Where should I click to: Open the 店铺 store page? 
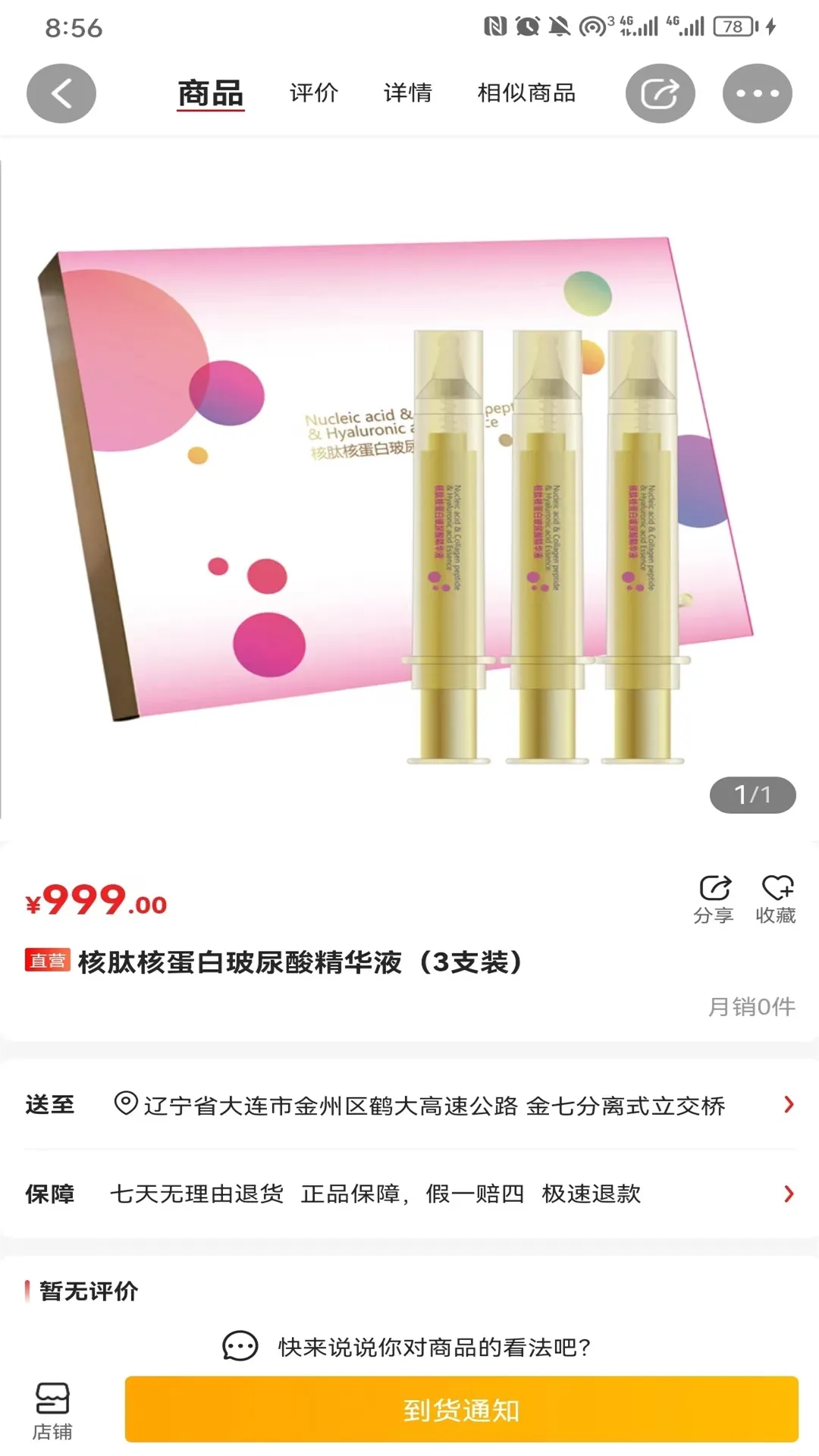[52, 1410]
